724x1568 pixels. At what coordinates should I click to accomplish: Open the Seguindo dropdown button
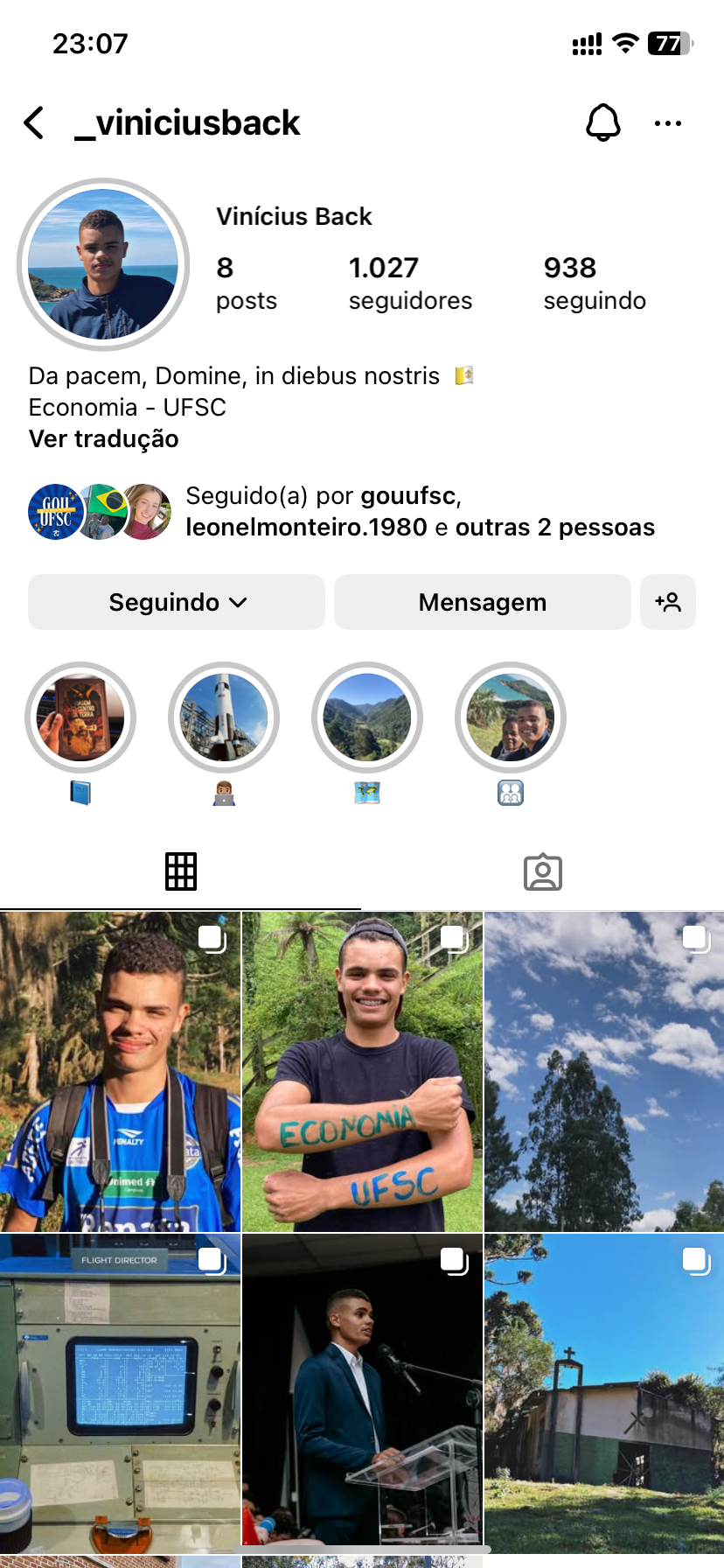tap(177, 602)
